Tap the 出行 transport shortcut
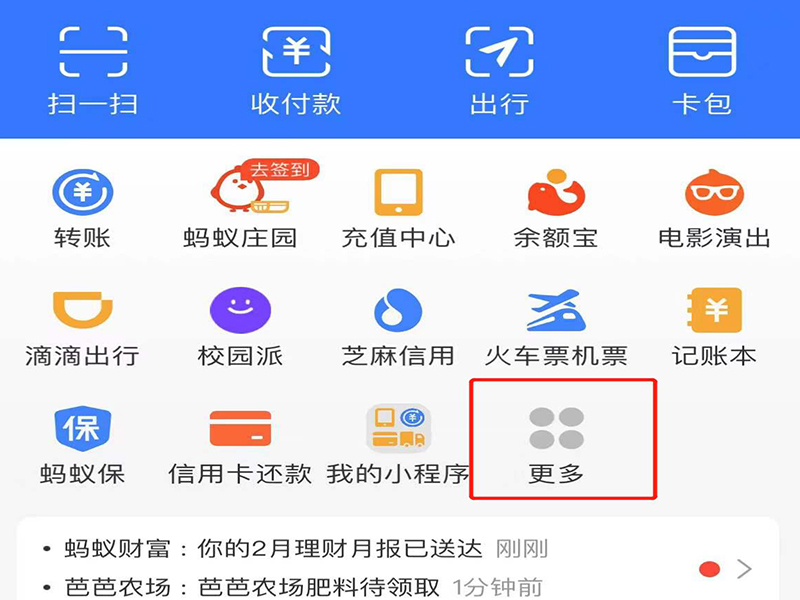The height and width of the screenshot is (600, 800). pyautogui.click(x=499, y=68)
